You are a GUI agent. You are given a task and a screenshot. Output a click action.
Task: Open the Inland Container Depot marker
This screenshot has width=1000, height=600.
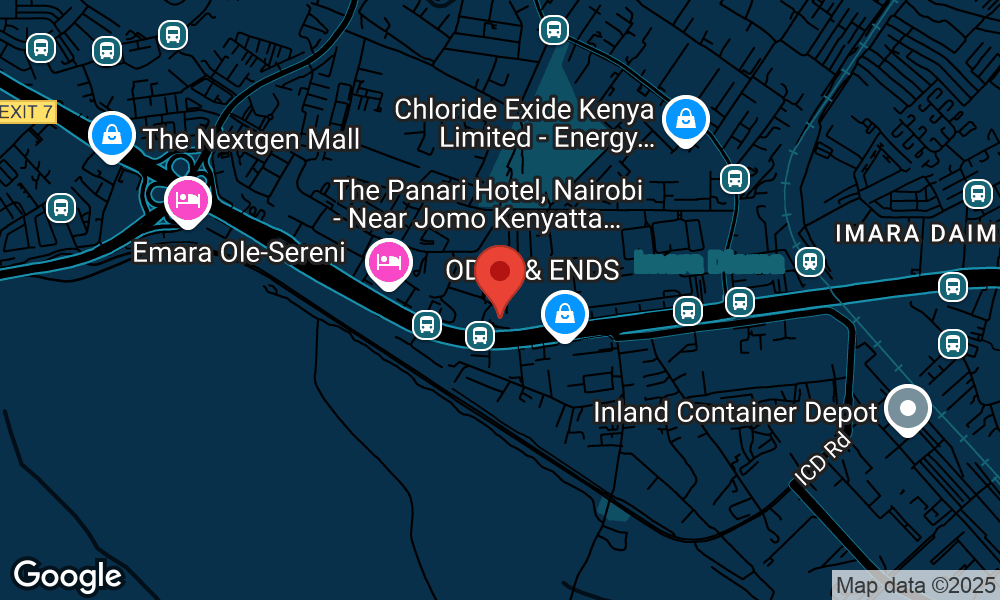[908, 409]
